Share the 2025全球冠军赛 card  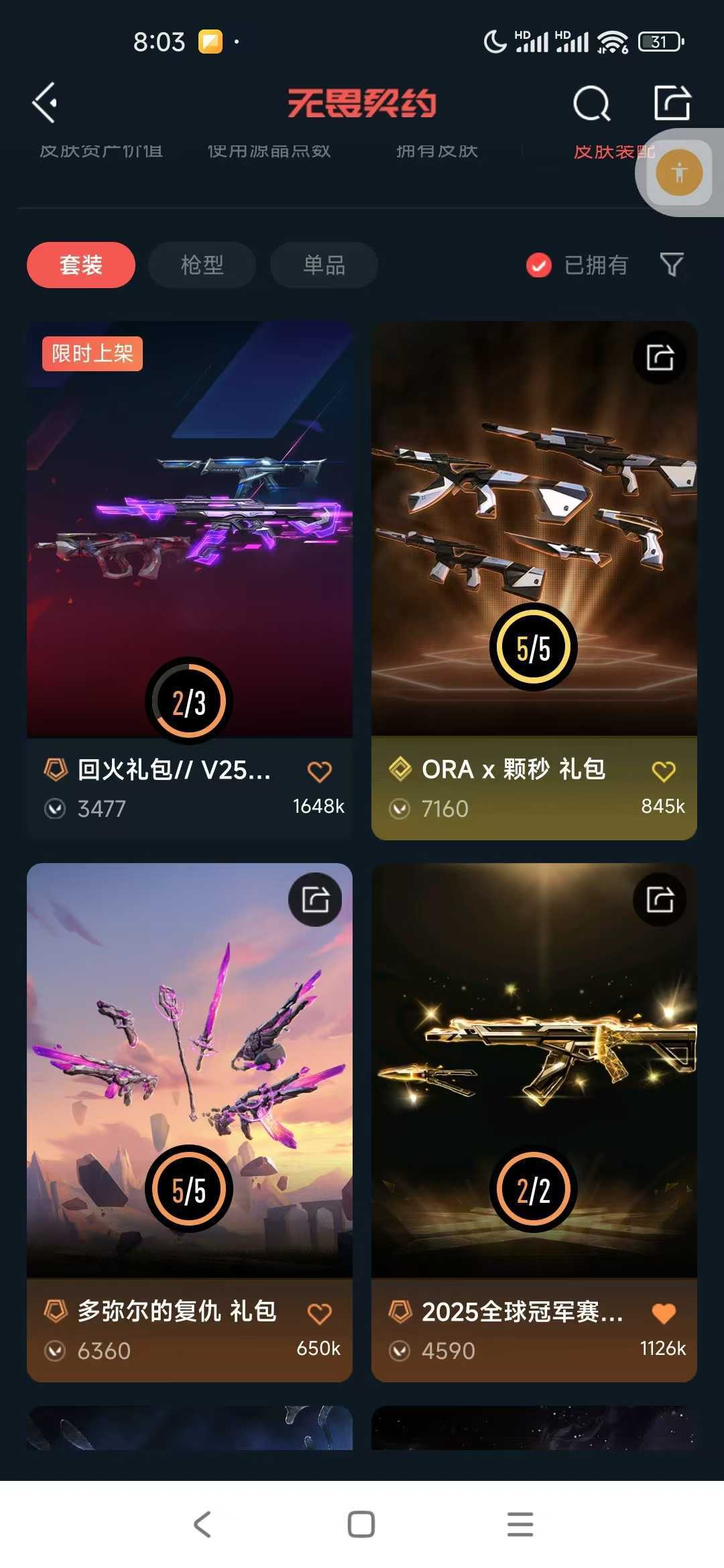[x=660, y=901]
